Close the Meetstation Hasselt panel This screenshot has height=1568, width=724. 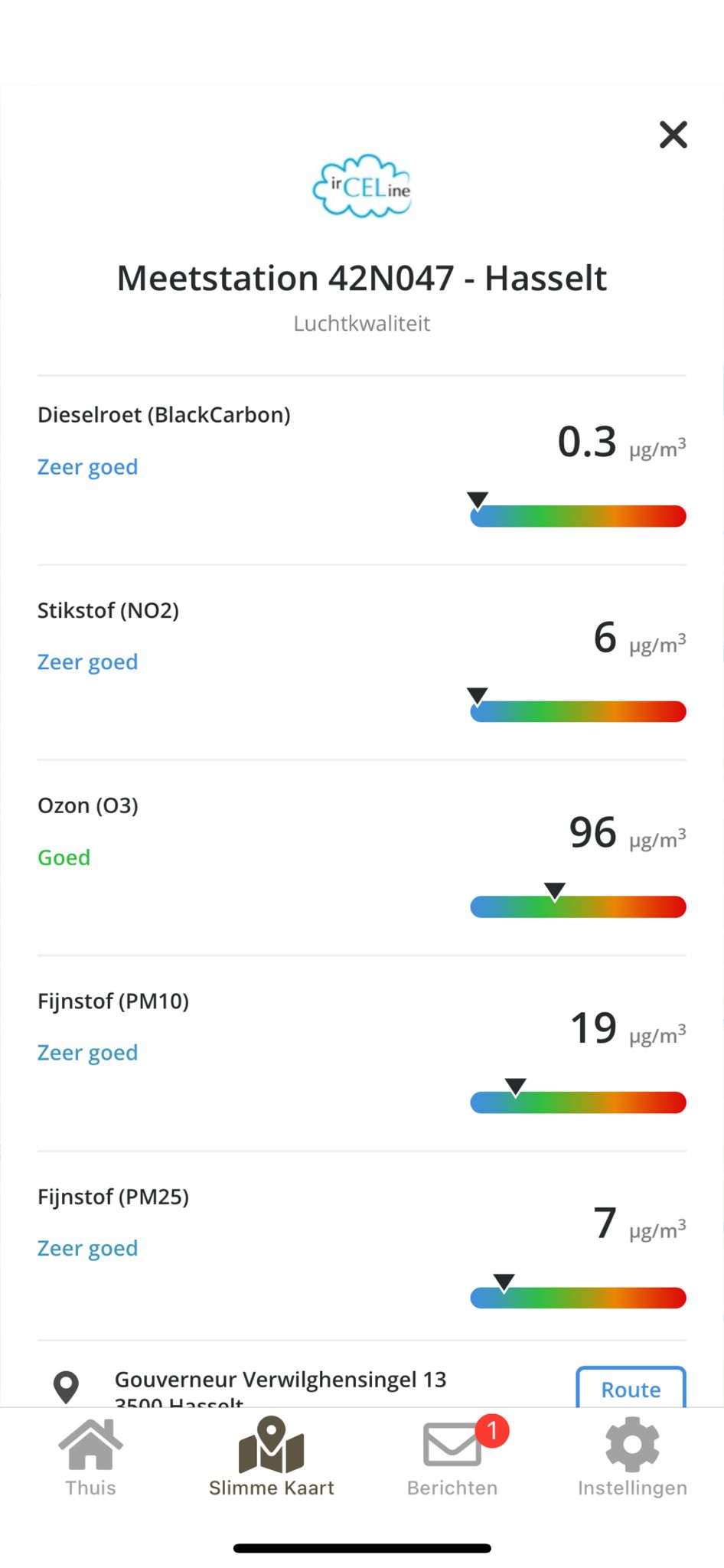673,135
